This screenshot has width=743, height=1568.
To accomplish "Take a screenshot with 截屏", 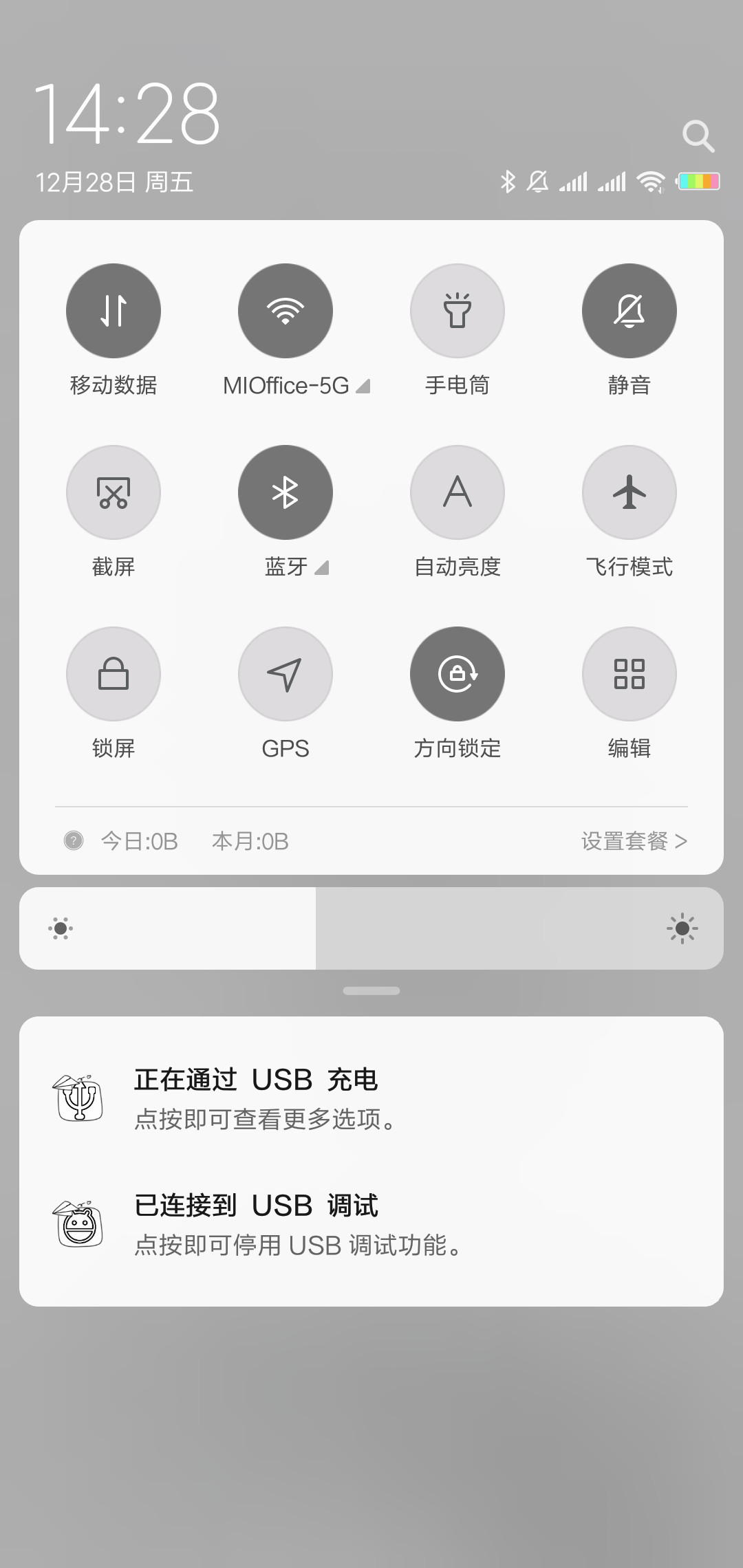I will point(114,492).
